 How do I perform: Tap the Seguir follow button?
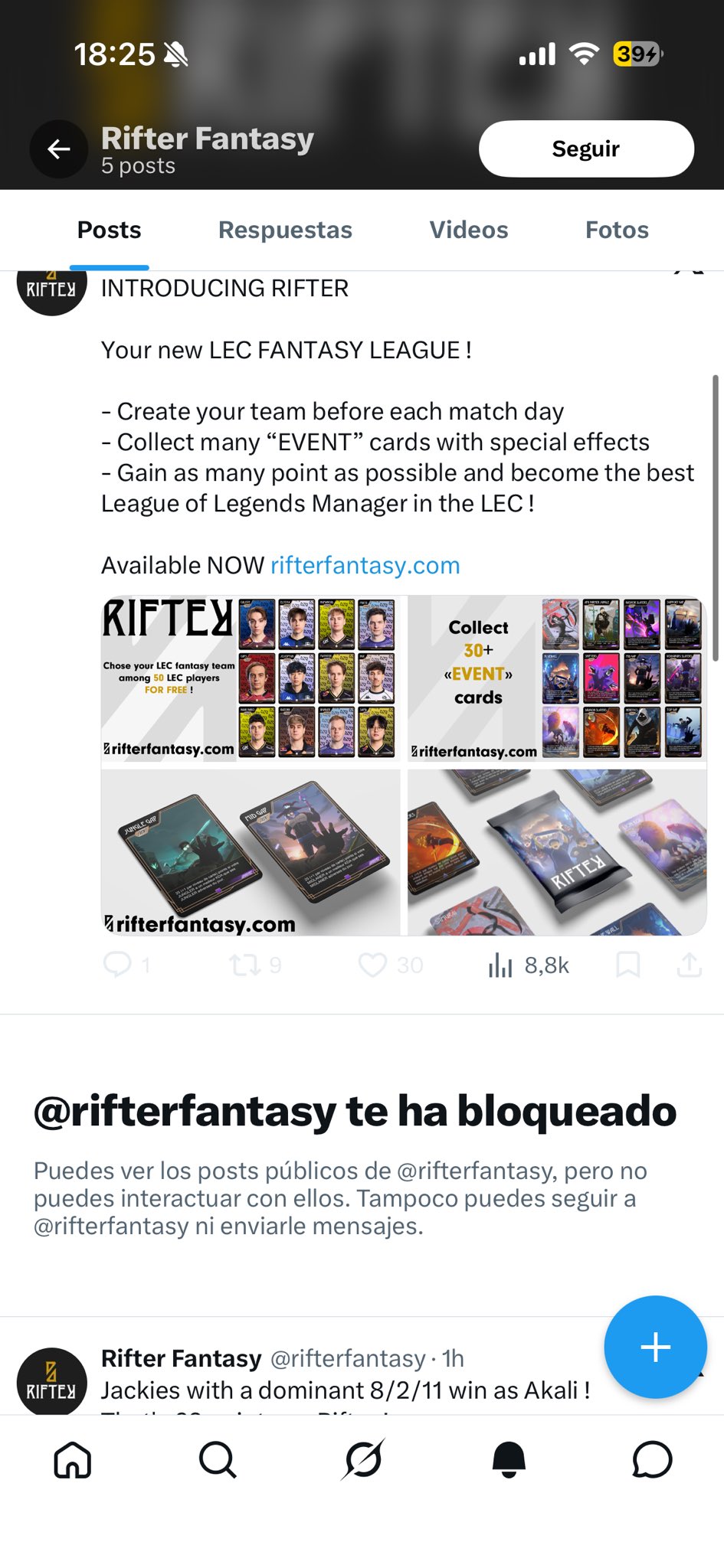pos(586,149)
